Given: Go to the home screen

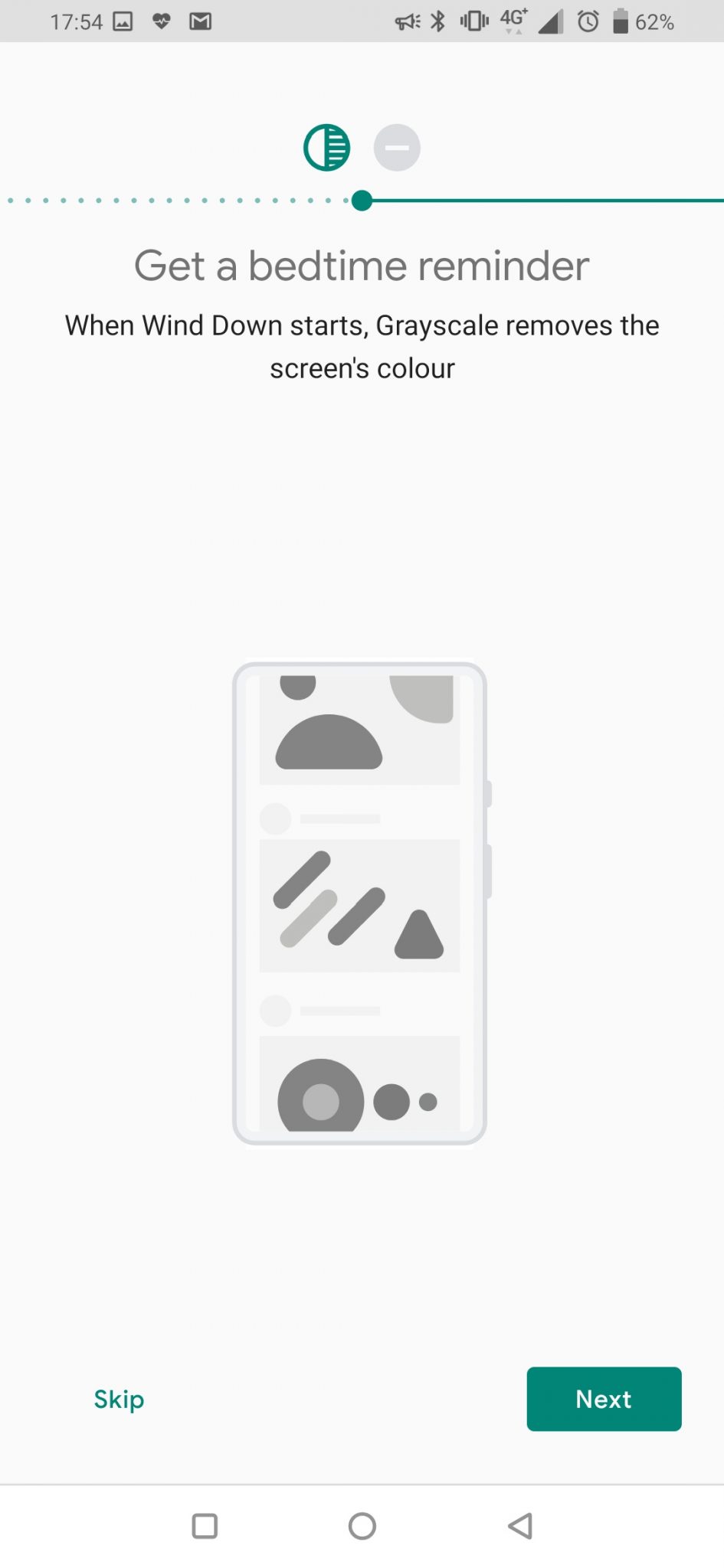Looking at the screenshot, I should click(x=362, y=1526).
